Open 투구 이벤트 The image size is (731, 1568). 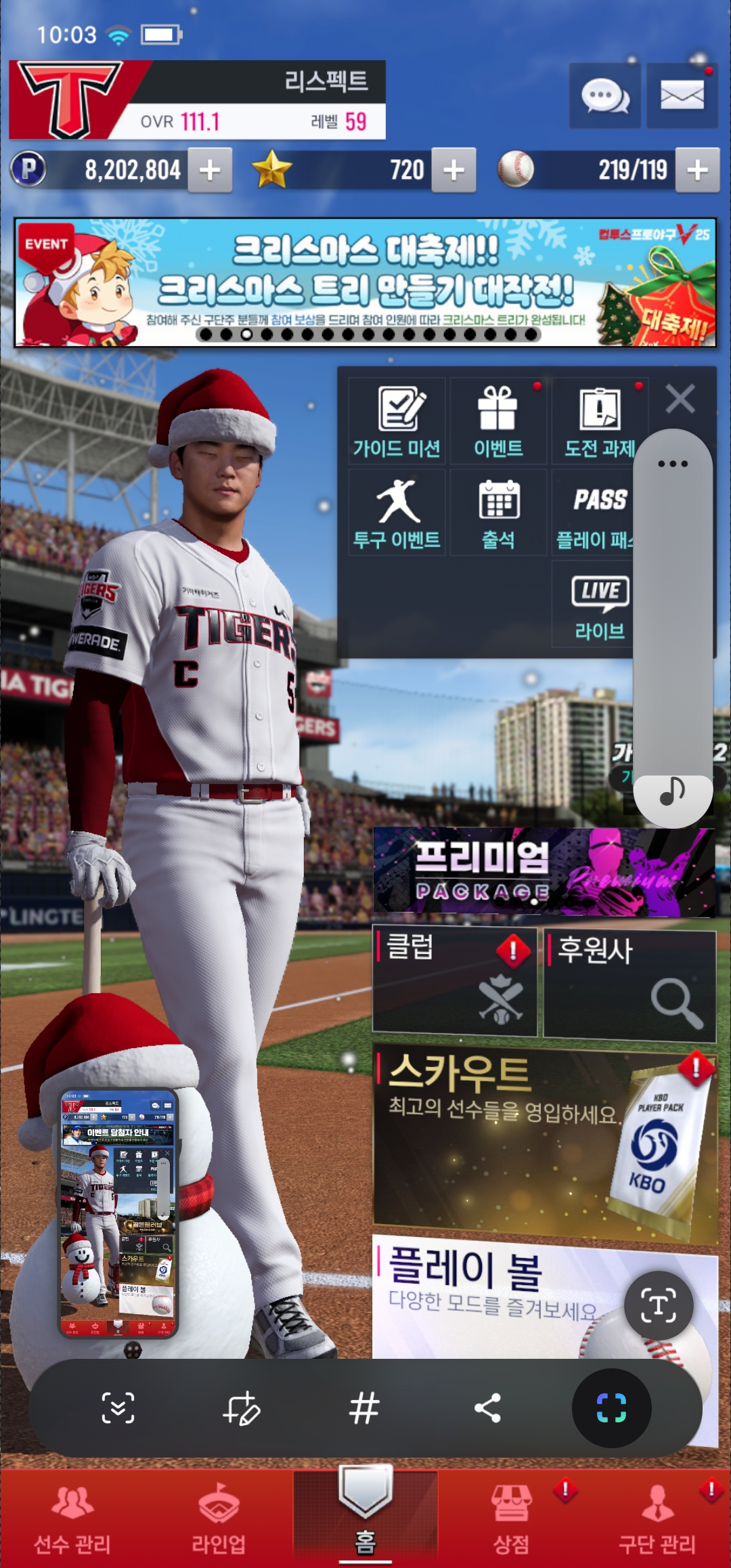397,513
